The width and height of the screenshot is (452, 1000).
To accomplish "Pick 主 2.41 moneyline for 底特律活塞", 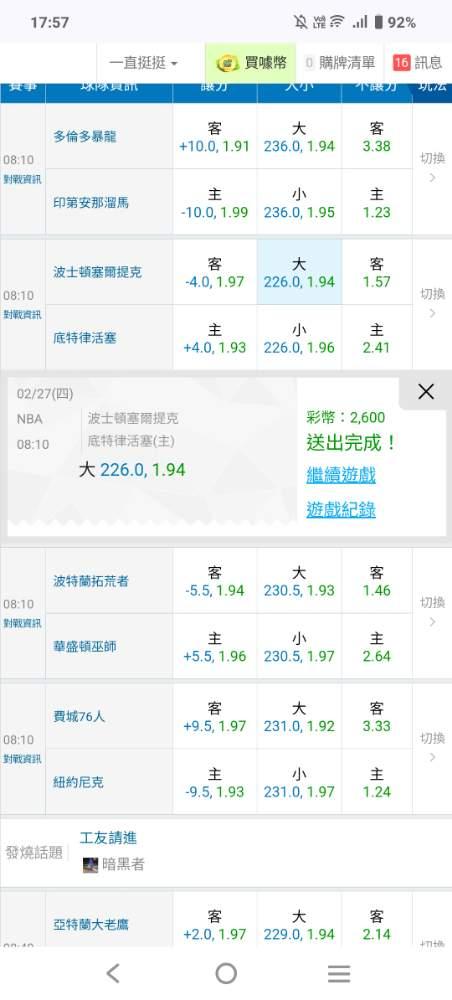I will [x=377, y=338].
